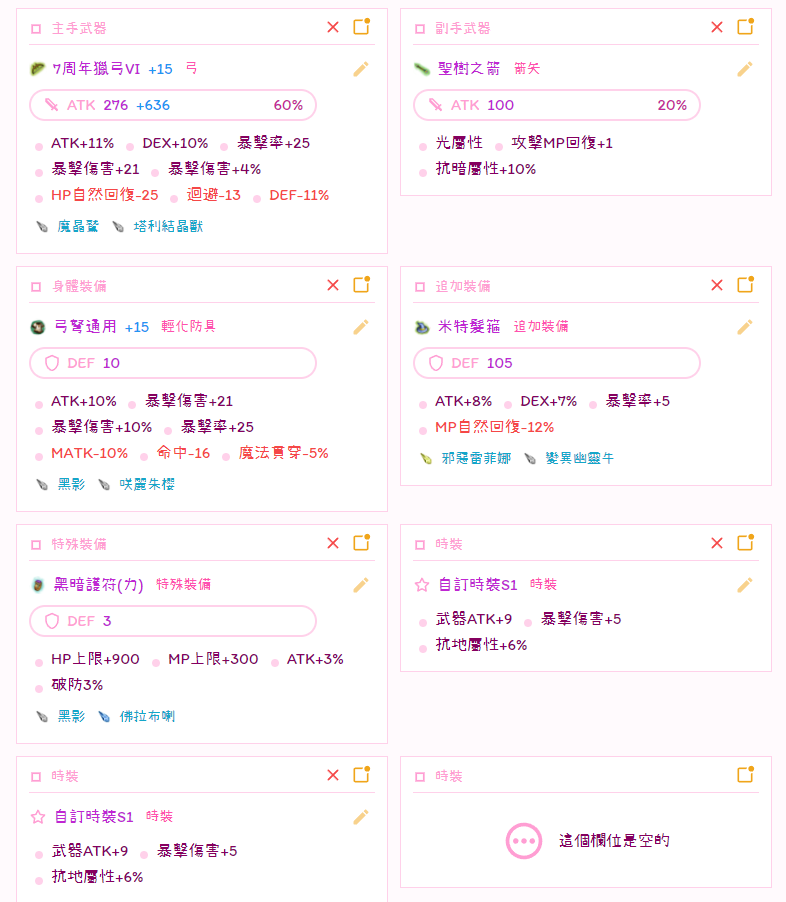
Task: Remove the 特殊裝備 item
Action: (333, 543)
